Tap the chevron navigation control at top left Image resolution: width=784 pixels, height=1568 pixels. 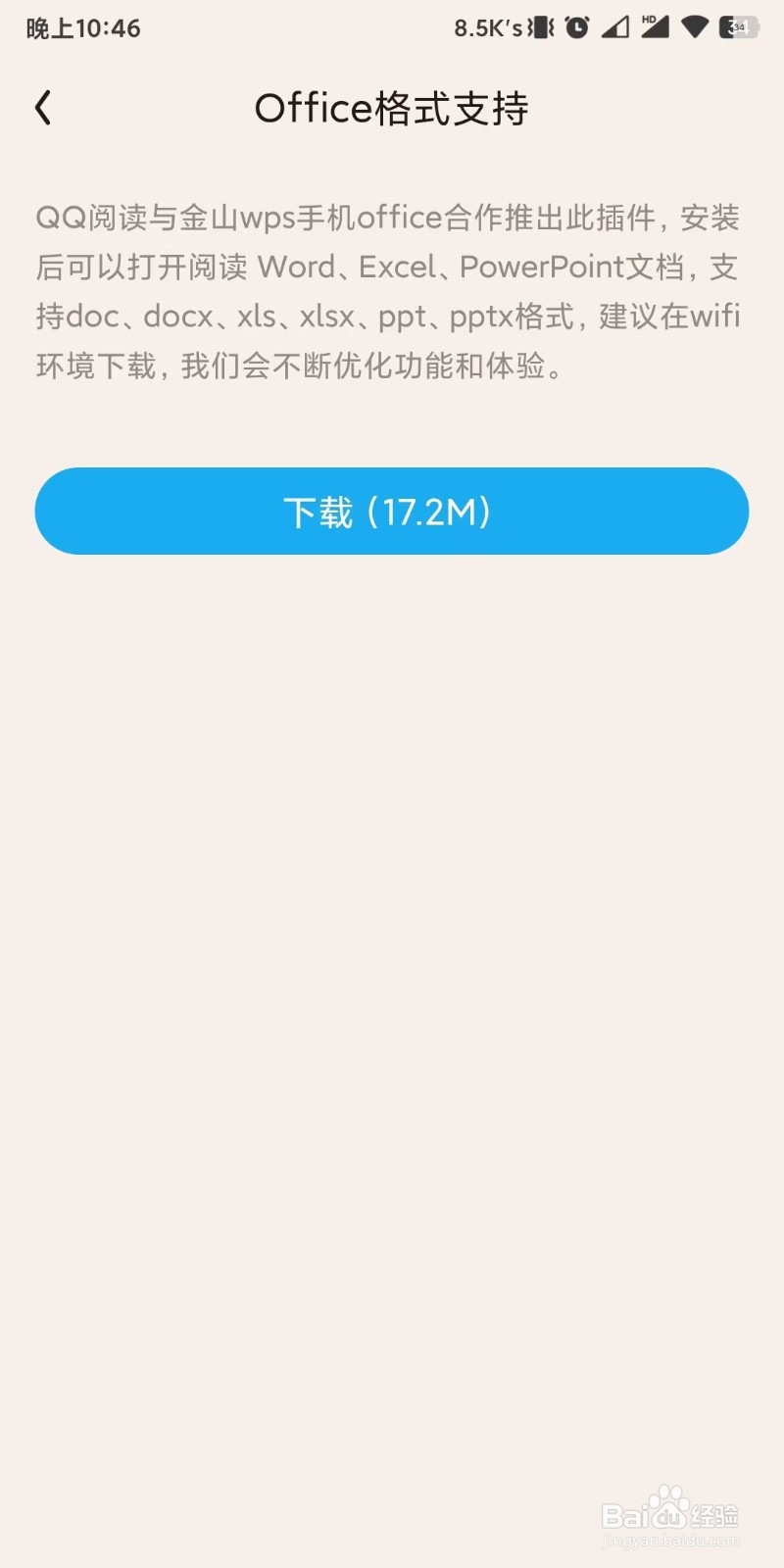(x=43, y=106)
